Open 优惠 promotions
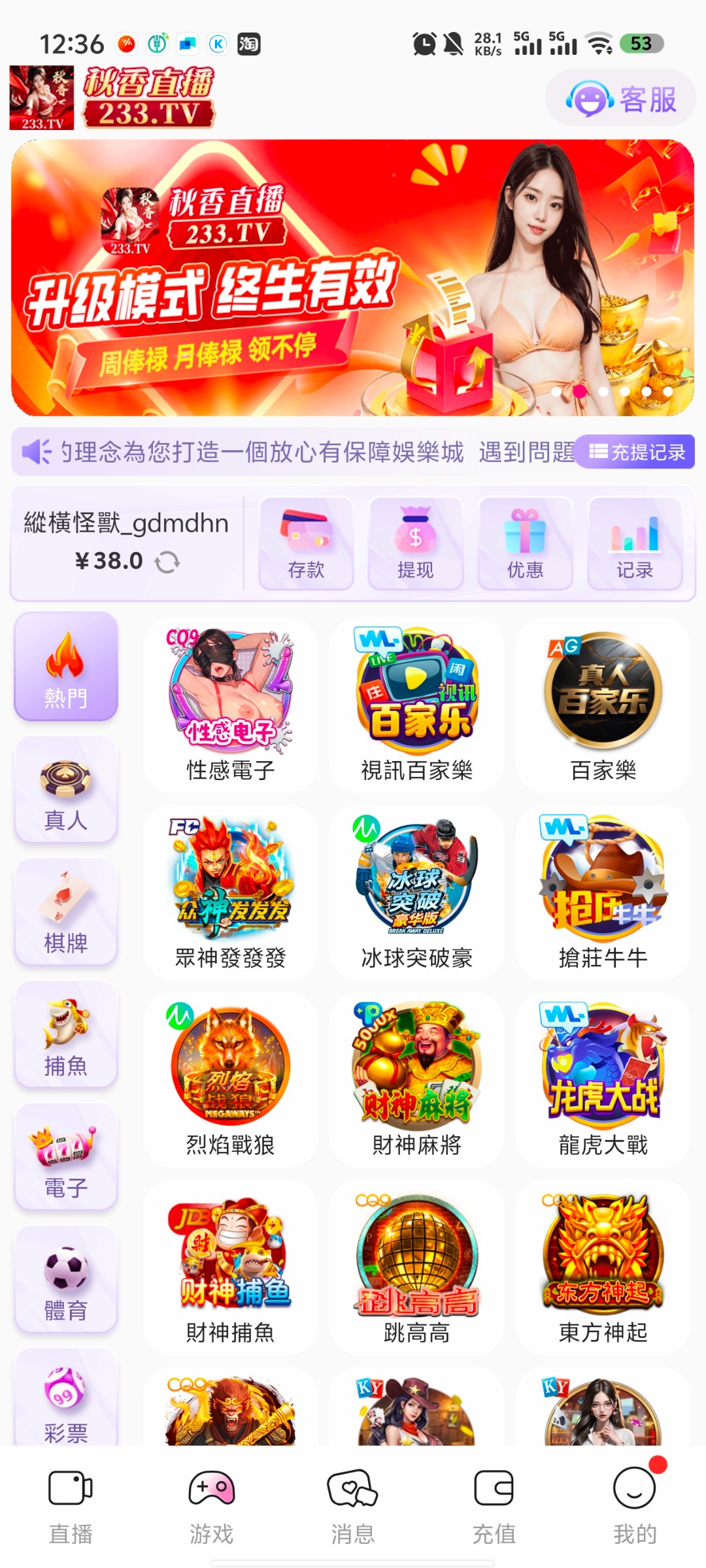 point(526,544)
